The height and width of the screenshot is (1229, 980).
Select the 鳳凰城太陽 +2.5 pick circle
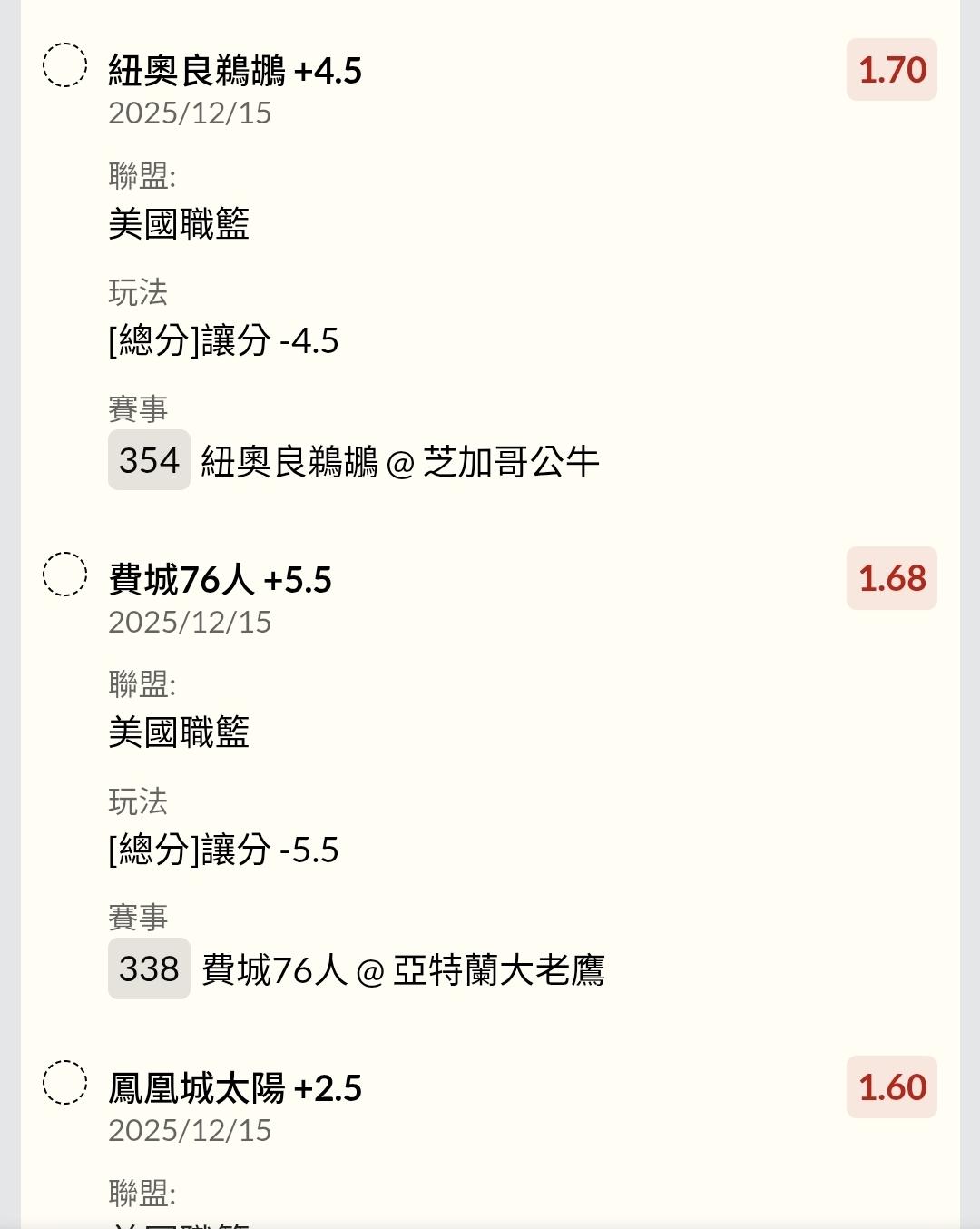65,1082
